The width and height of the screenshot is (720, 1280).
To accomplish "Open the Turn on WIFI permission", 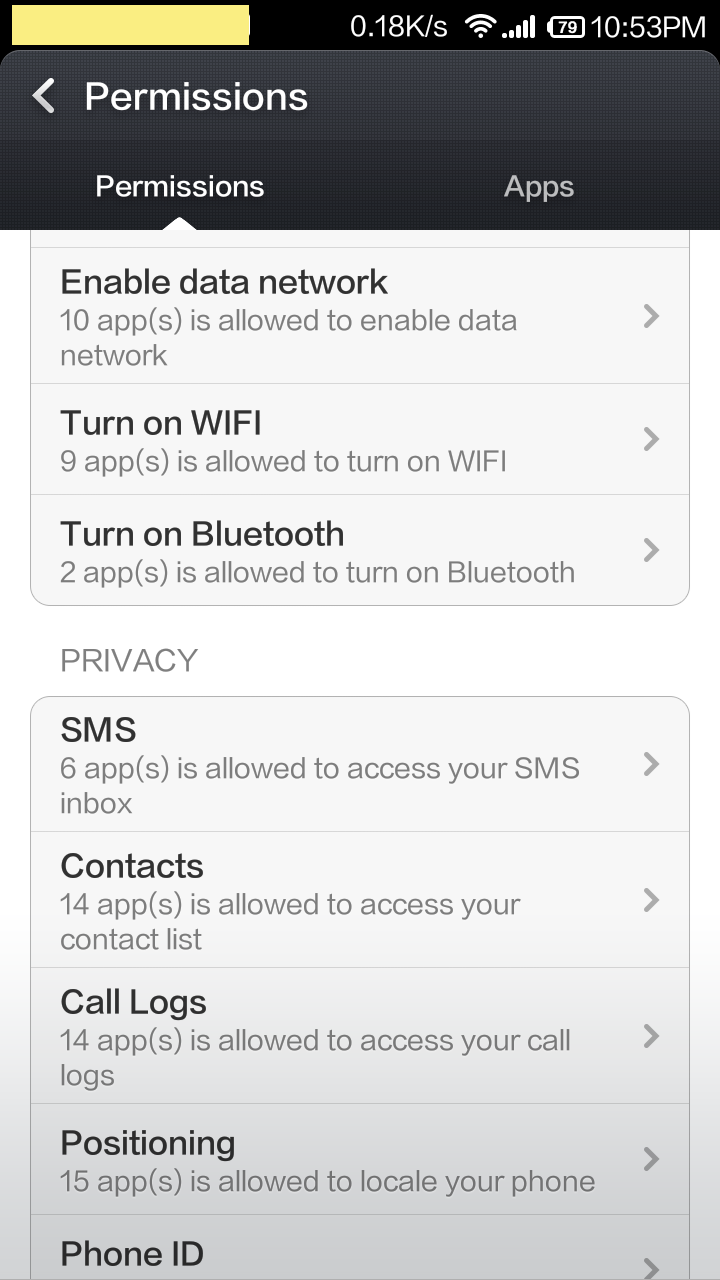I will point(360,439).
